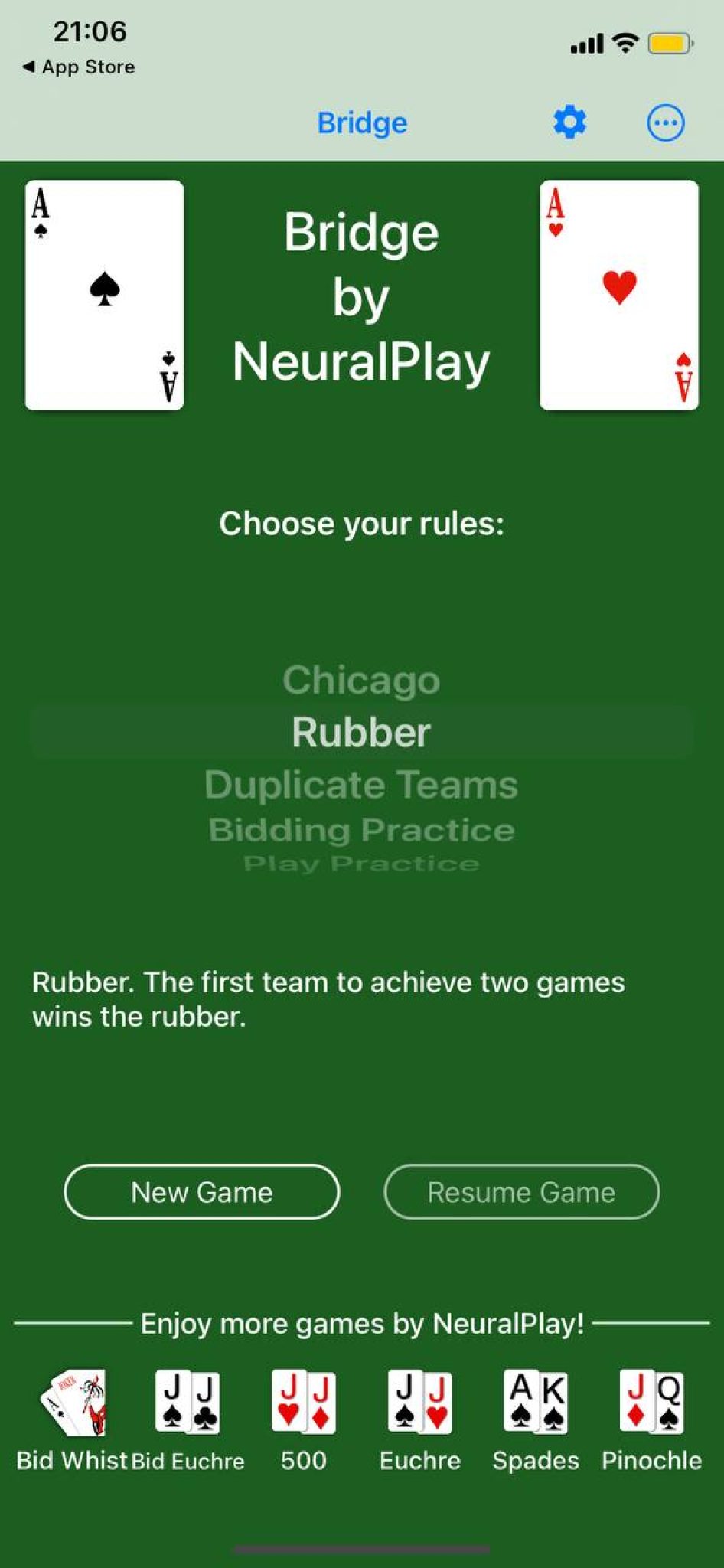Click the Ace of Spades card image

pos(104,292)
